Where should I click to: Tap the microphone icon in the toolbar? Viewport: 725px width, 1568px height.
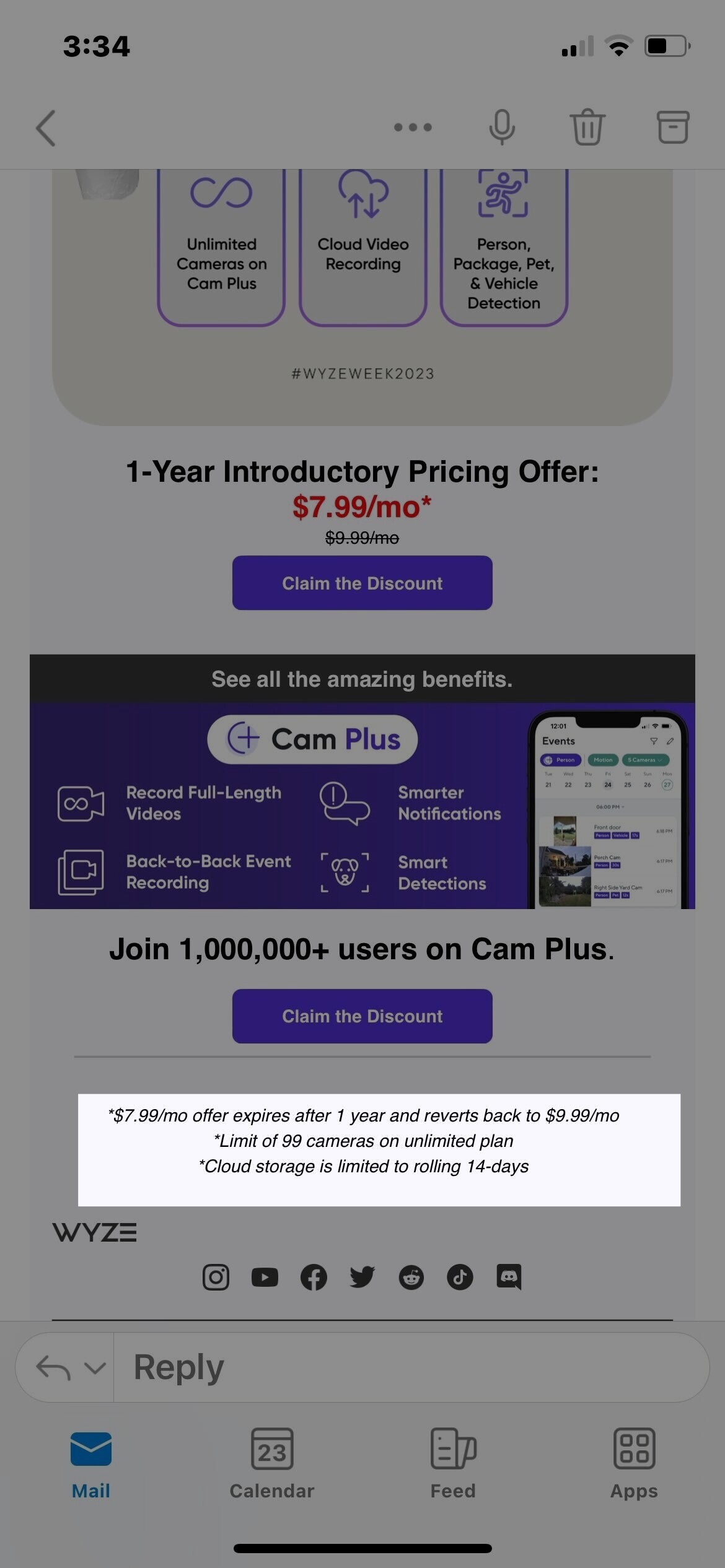coord(501,127)
